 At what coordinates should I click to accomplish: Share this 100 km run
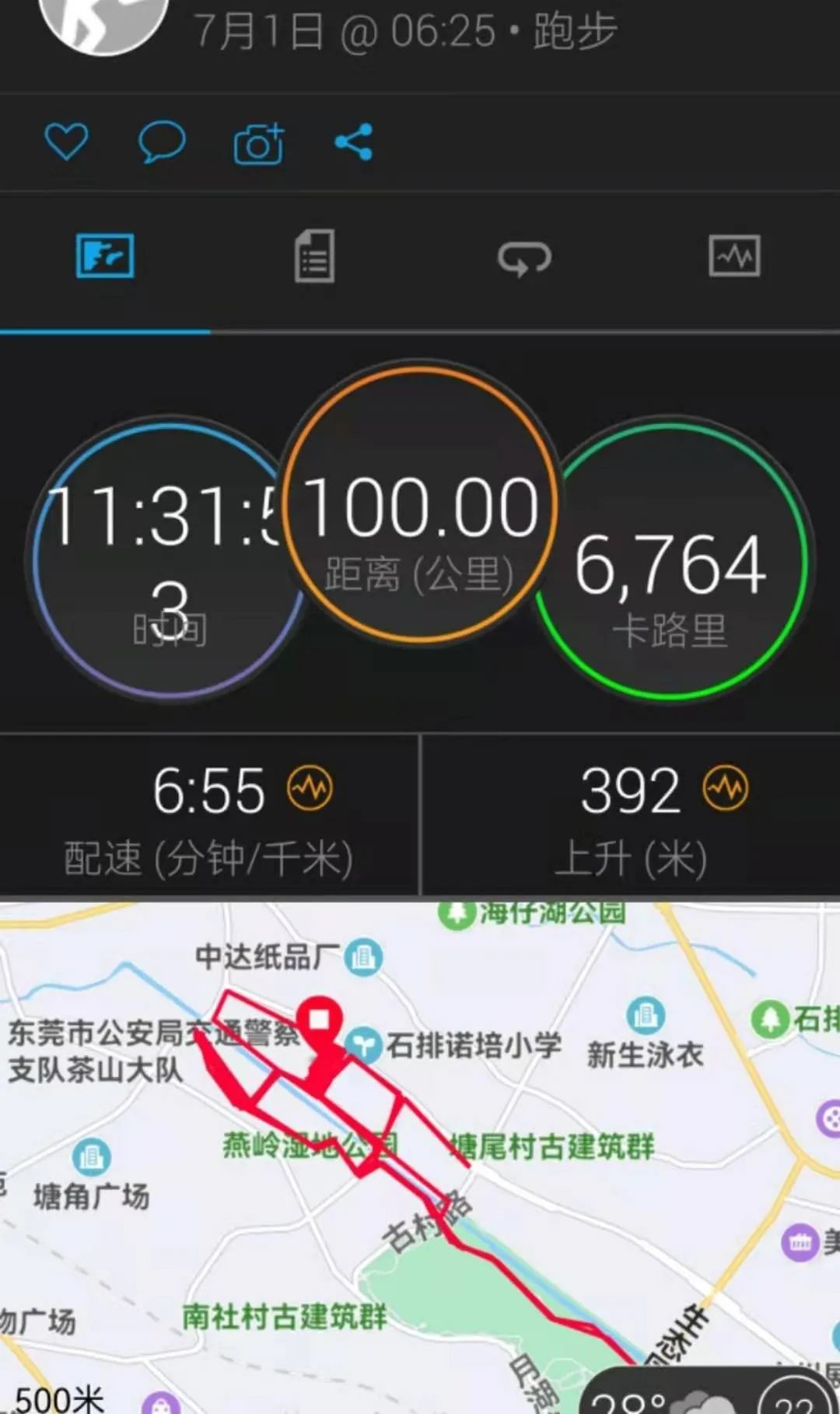coord(354,142)
